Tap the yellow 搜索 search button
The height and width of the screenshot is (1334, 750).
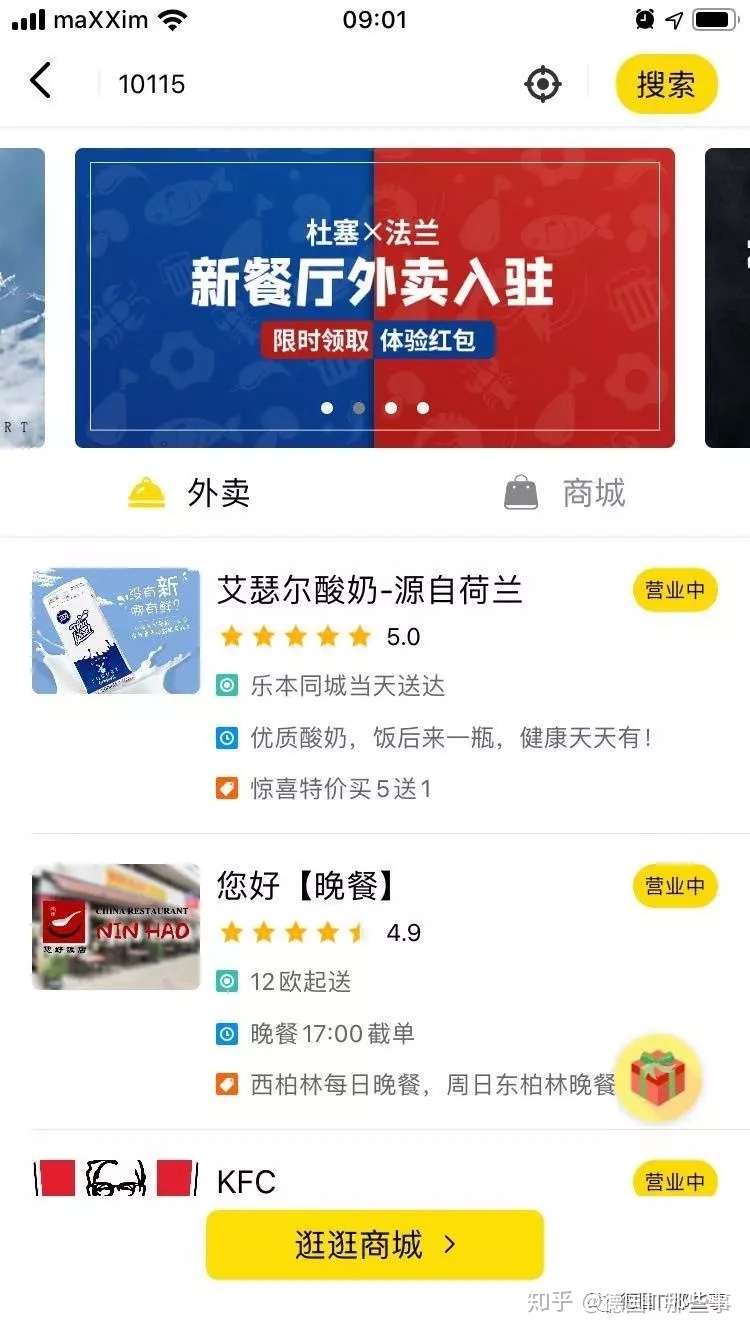666,85
